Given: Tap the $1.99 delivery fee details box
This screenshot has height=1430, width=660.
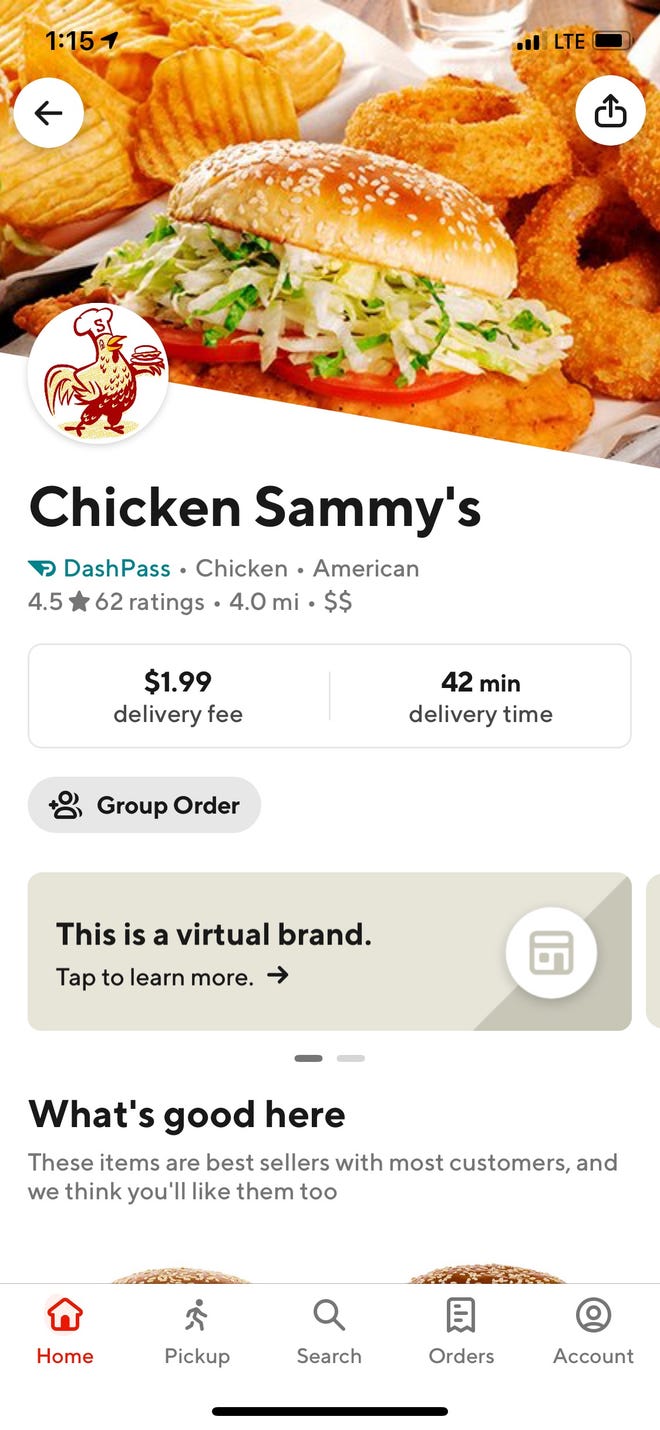Looking at the screenshot, I should [x=179, y=696].
